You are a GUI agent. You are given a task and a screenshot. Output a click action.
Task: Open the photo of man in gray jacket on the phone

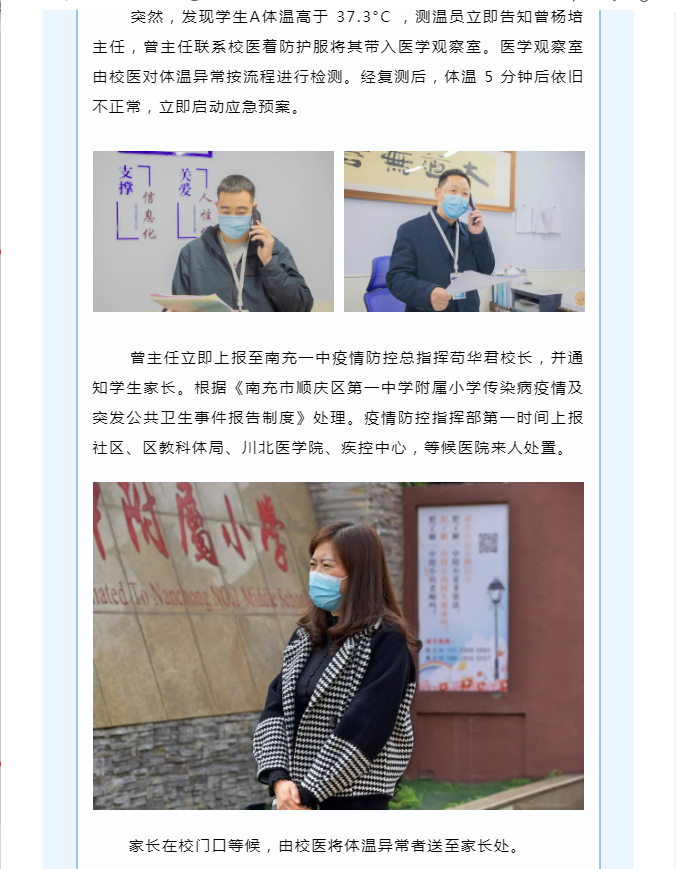click(213, 231)
